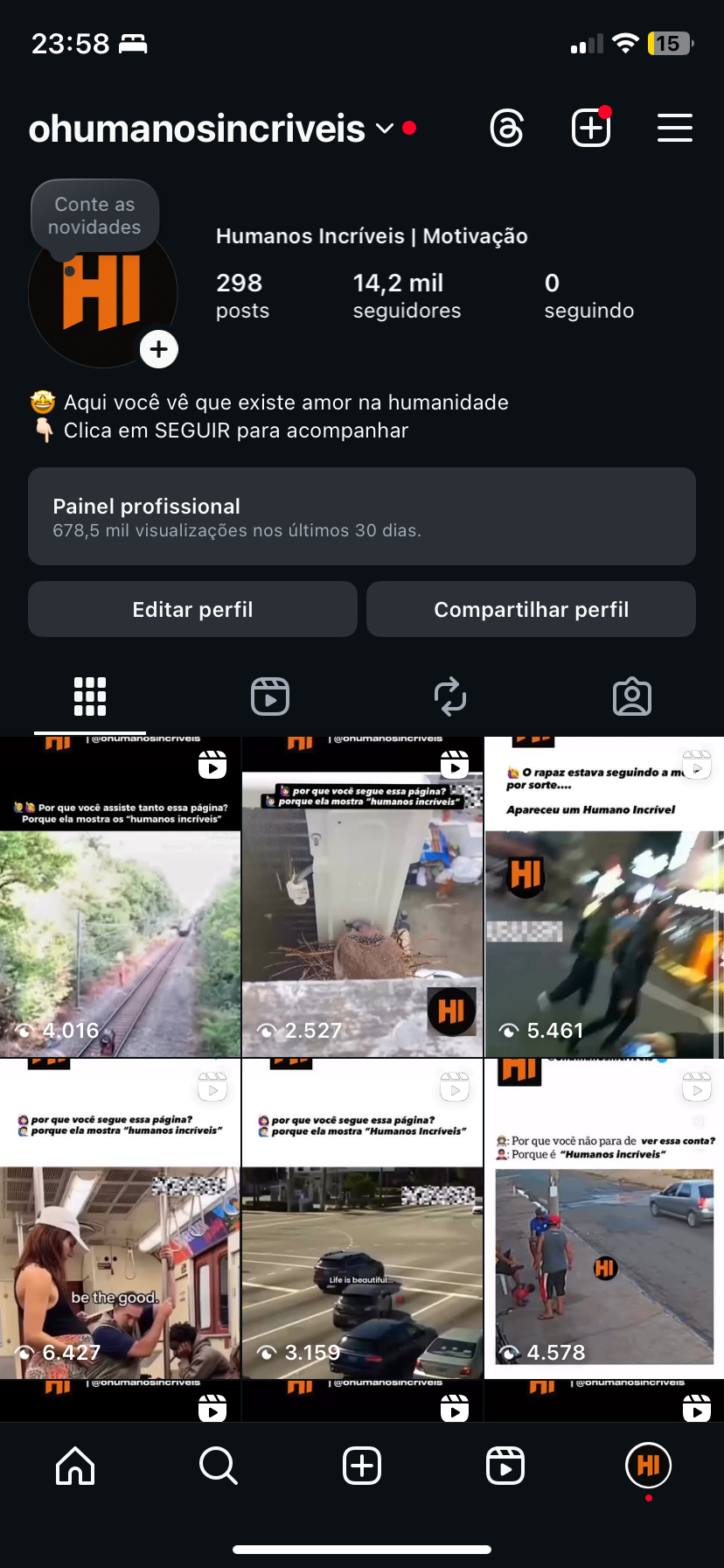This screenshot has height=1568, width=724.
Task: Open Painel profissional
Action: coord(362,516)
